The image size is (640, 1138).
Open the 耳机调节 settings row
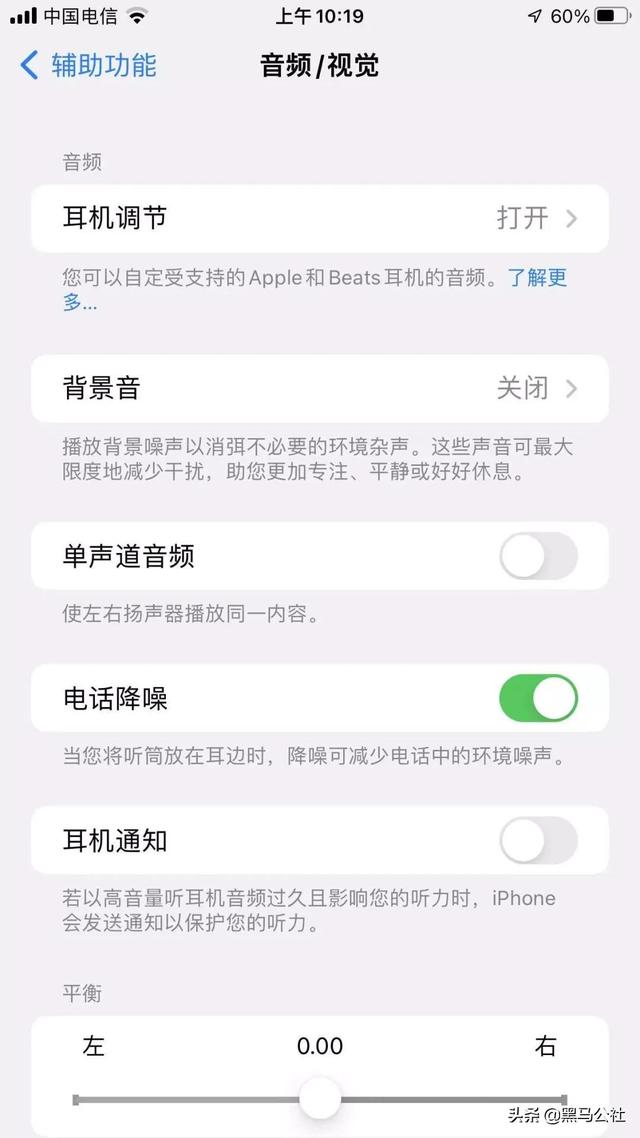(320, 218)
